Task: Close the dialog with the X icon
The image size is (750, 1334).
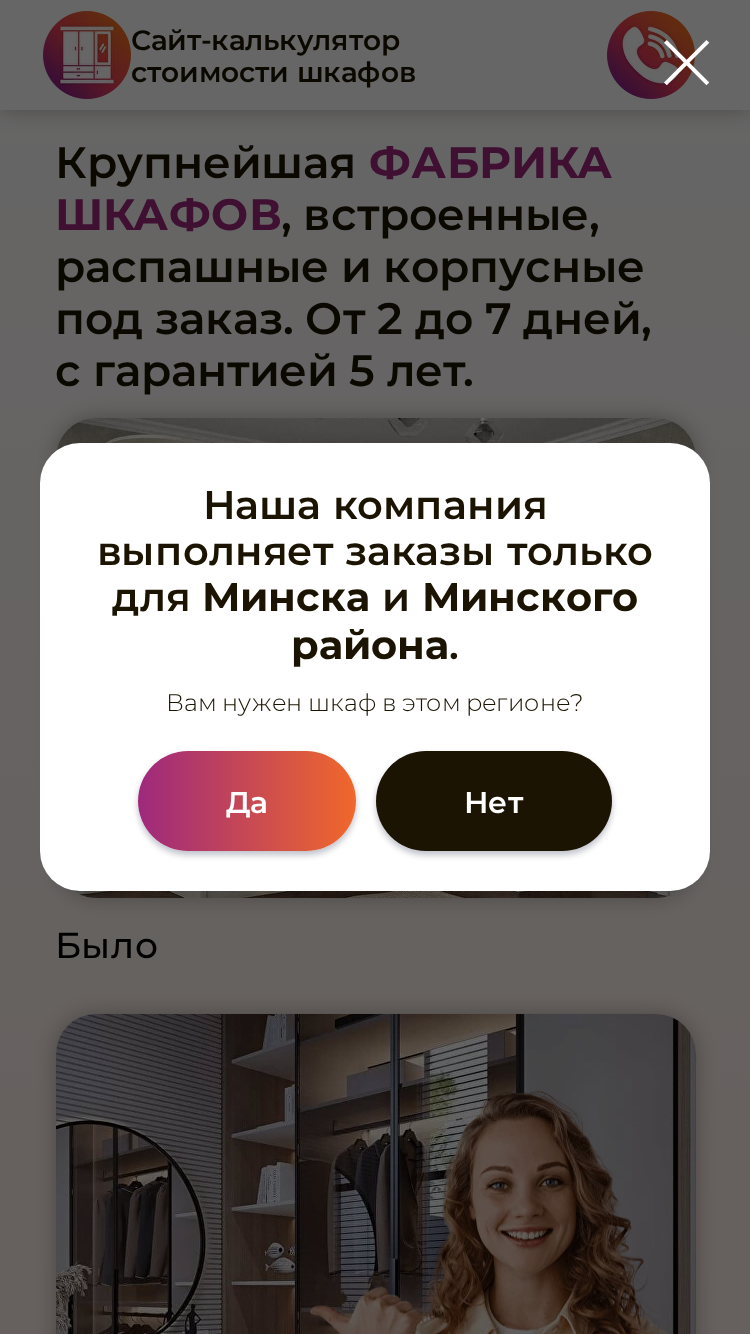Action: click(687, 63)
